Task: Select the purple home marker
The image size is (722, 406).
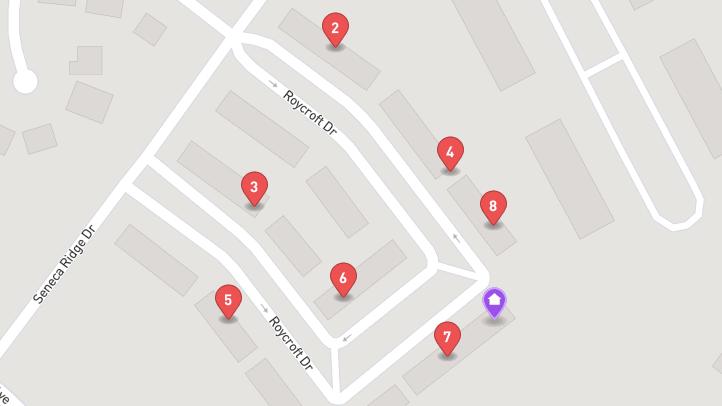Action: 494,303
